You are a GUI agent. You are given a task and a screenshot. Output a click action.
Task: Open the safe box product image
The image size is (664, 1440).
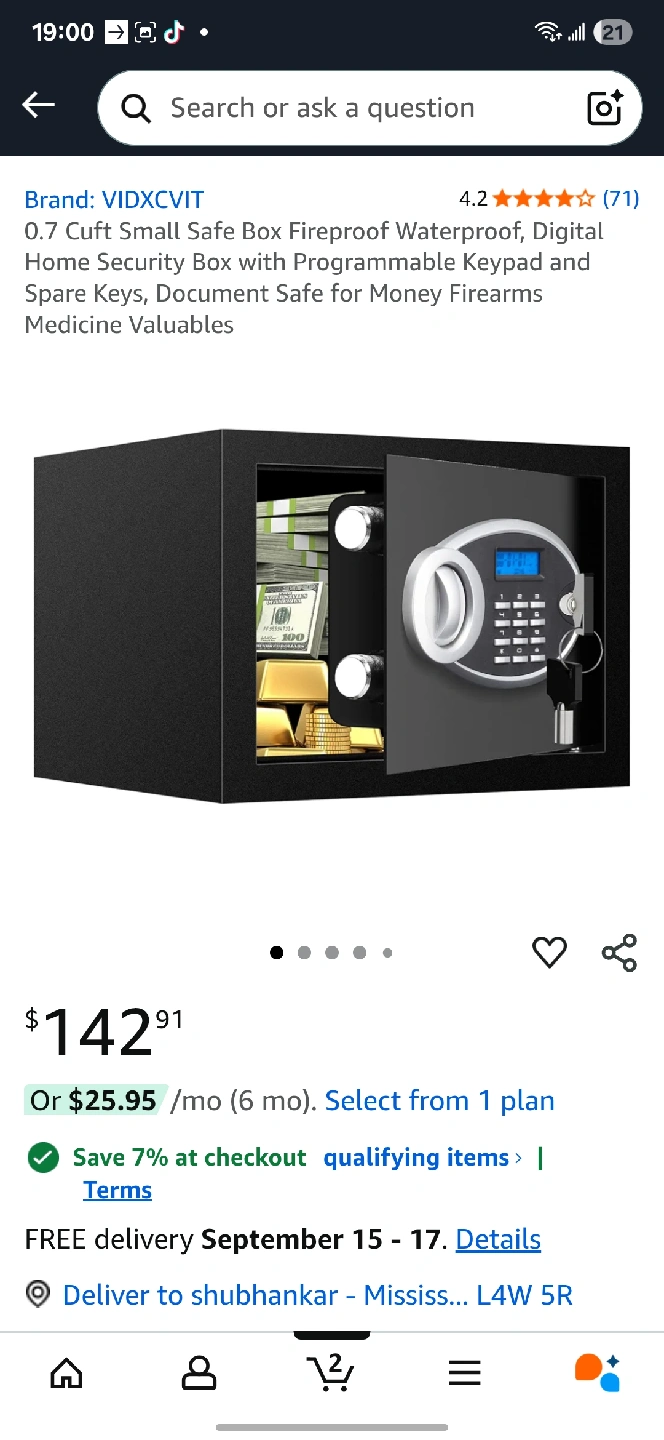[332, 615]
